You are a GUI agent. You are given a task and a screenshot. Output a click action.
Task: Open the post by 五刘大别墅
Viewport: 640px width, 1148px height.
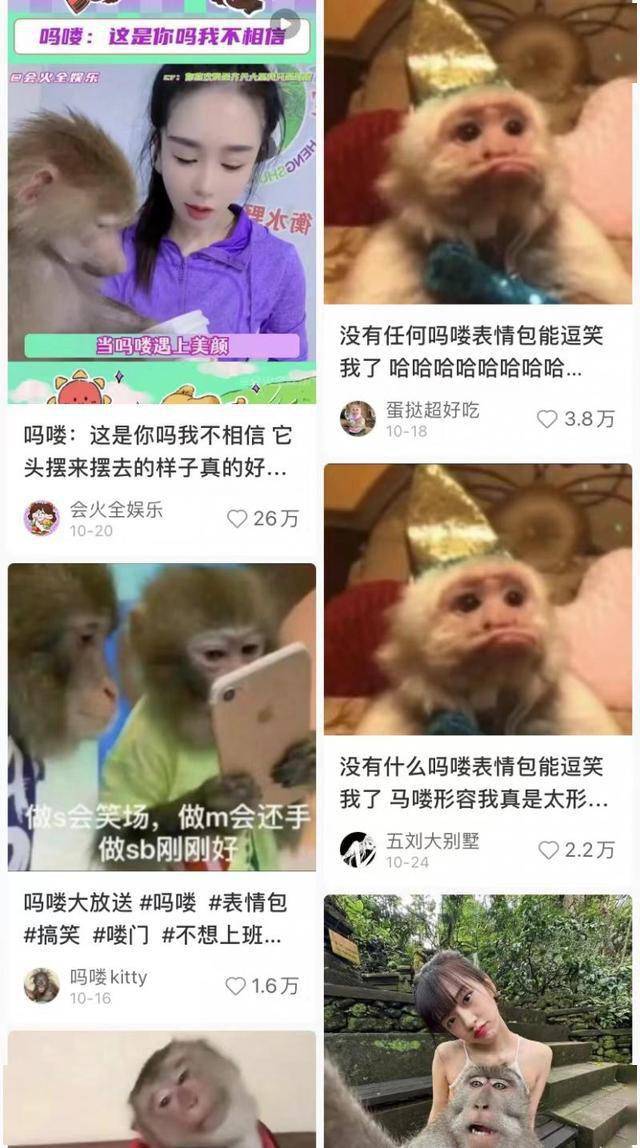[x=477, y=598]
